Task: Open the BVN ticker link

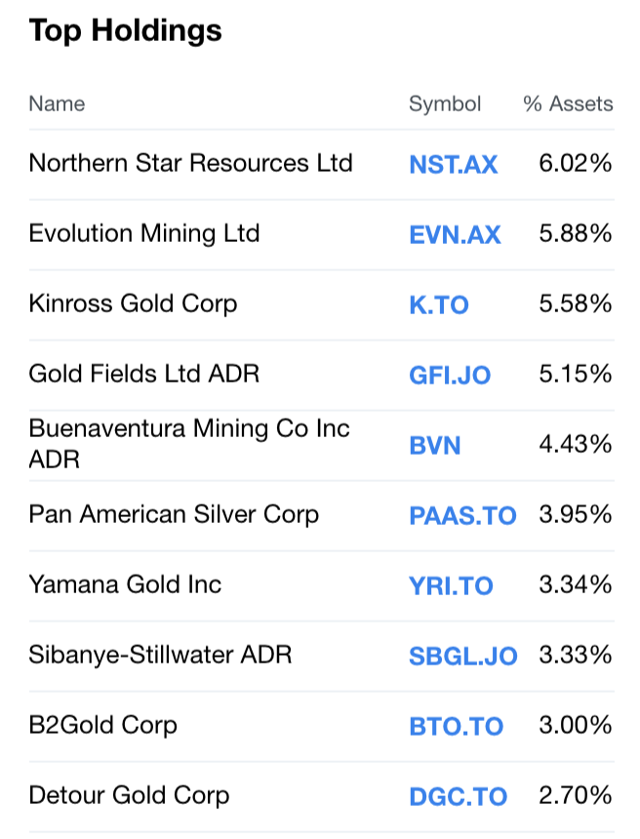Action: pyautogui.click(x=435, y=445)
